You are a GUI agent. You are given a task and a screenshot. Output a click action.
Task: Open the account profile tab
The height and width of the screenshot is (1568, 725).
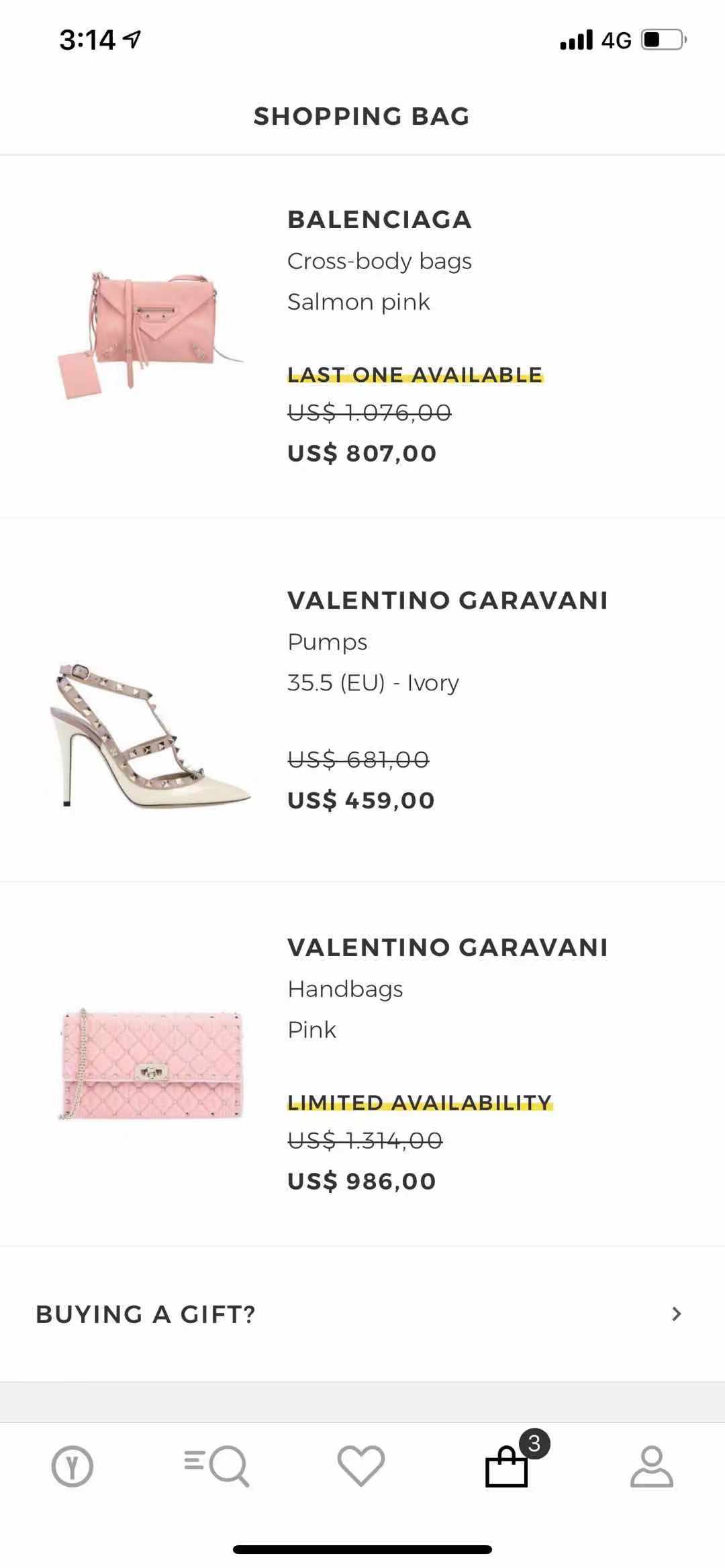coord(651,1467)
